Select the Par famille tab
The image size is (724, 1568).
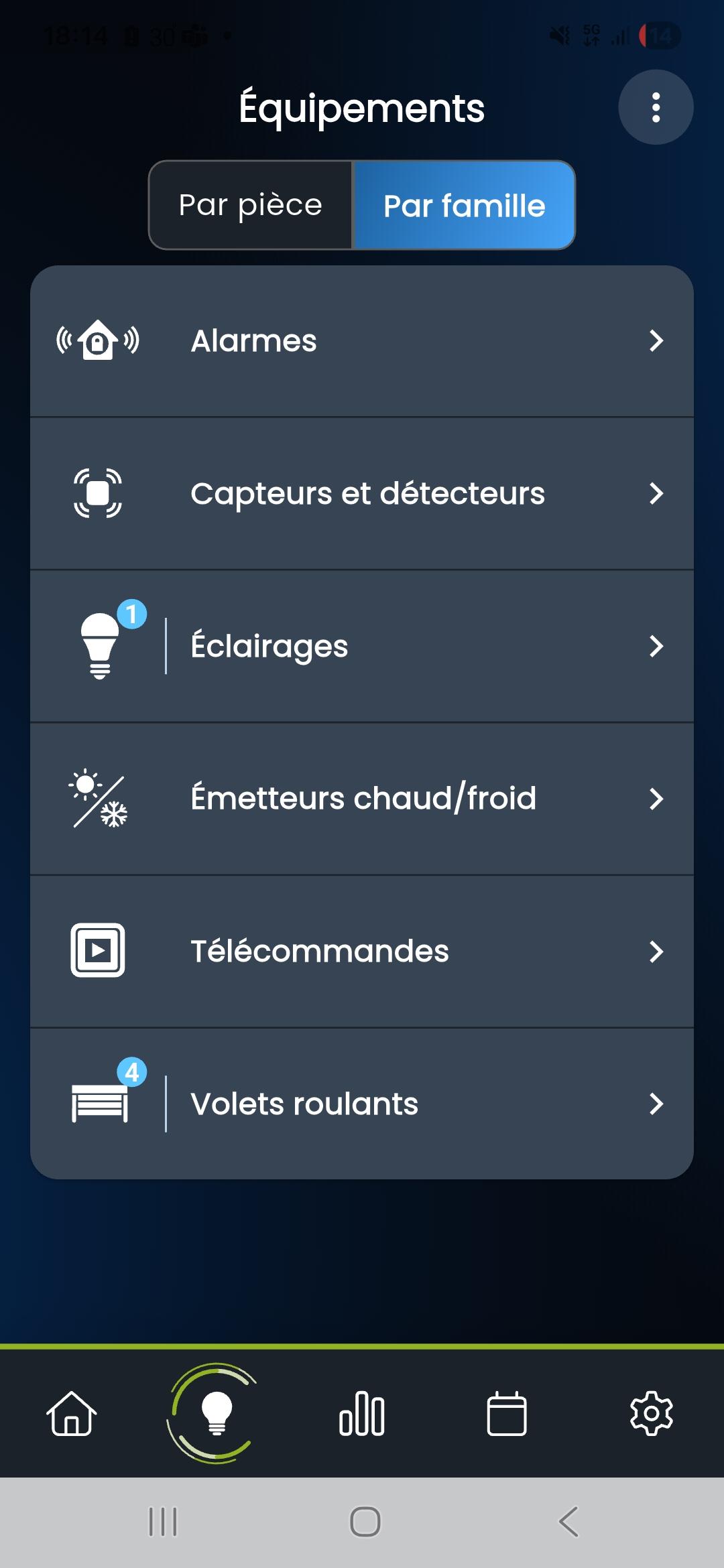pyautogui.click(x=464, y=205)
